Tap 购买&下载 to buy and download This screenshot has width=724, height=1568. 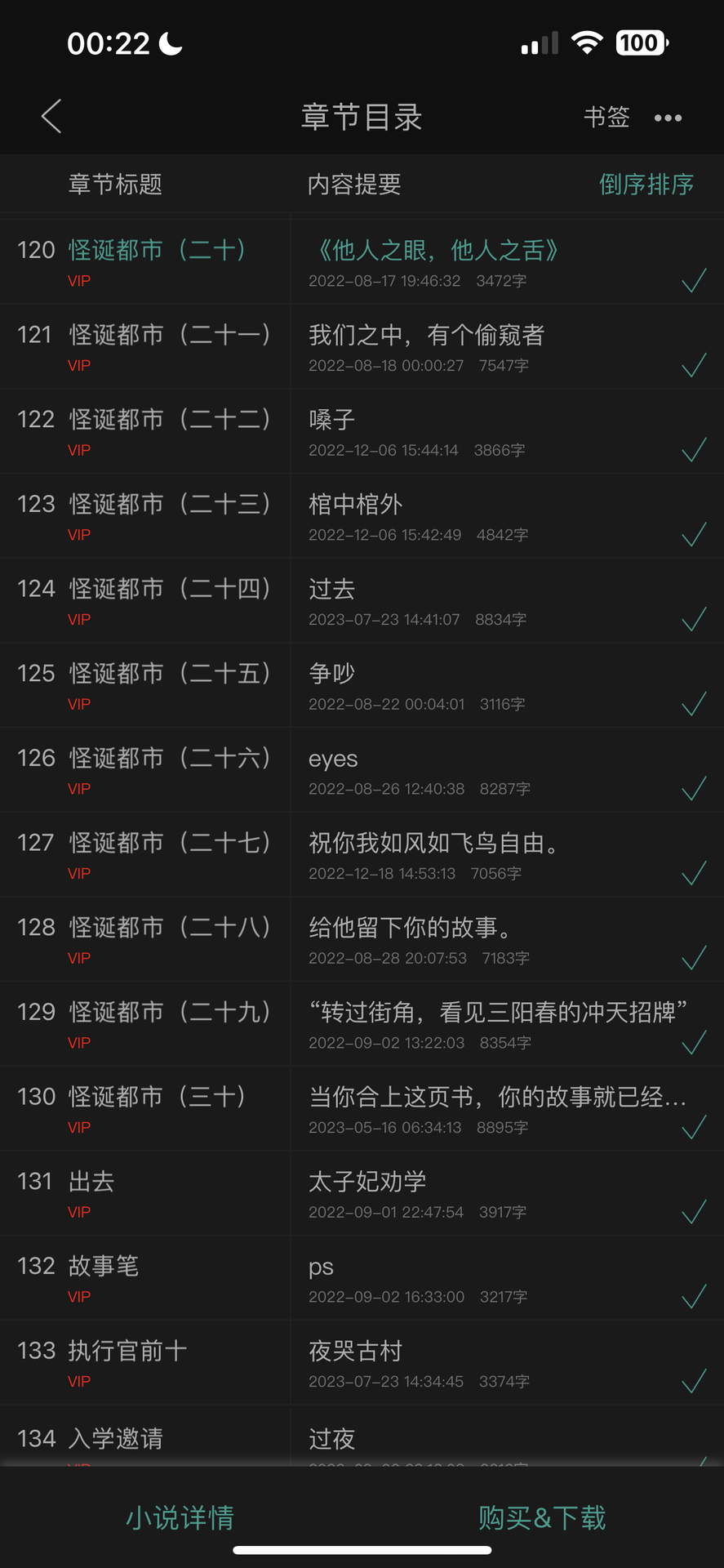pyautogui.click(x=542, y=1518)
